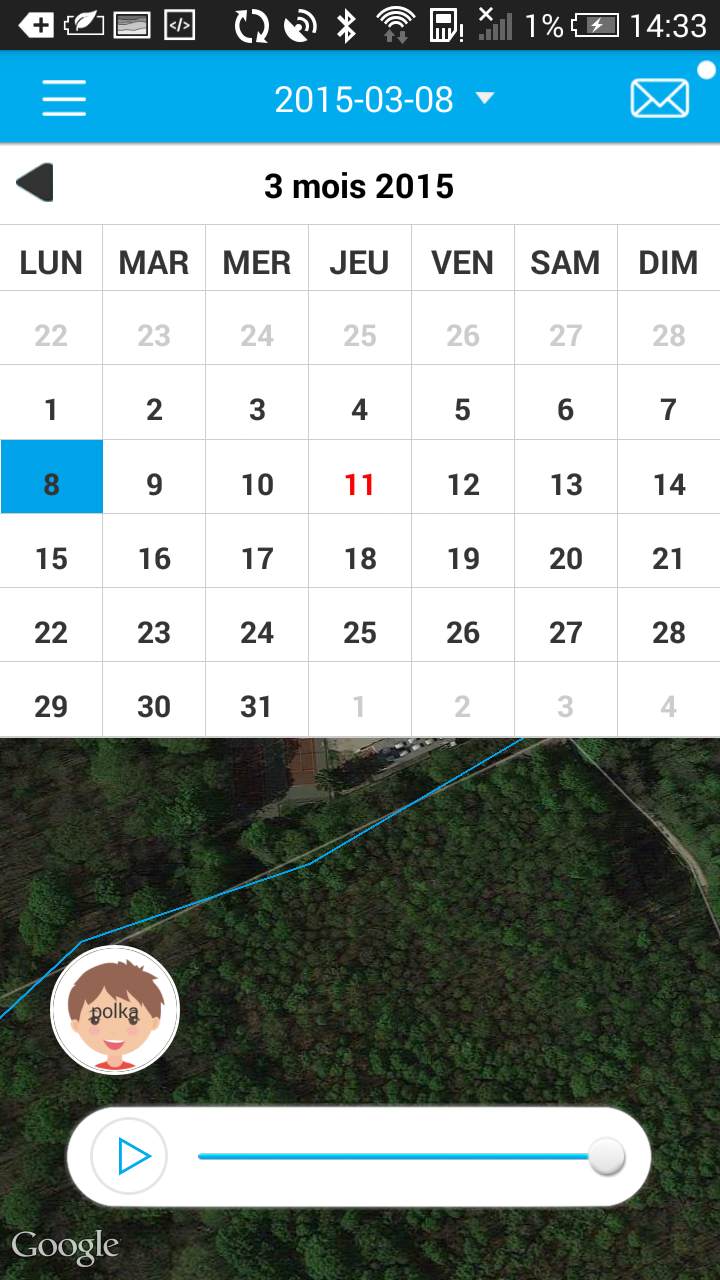This screenshot has width=720, height=1280.
Task: Tap the playback slider handle
Action: (x=606, y=1157)
